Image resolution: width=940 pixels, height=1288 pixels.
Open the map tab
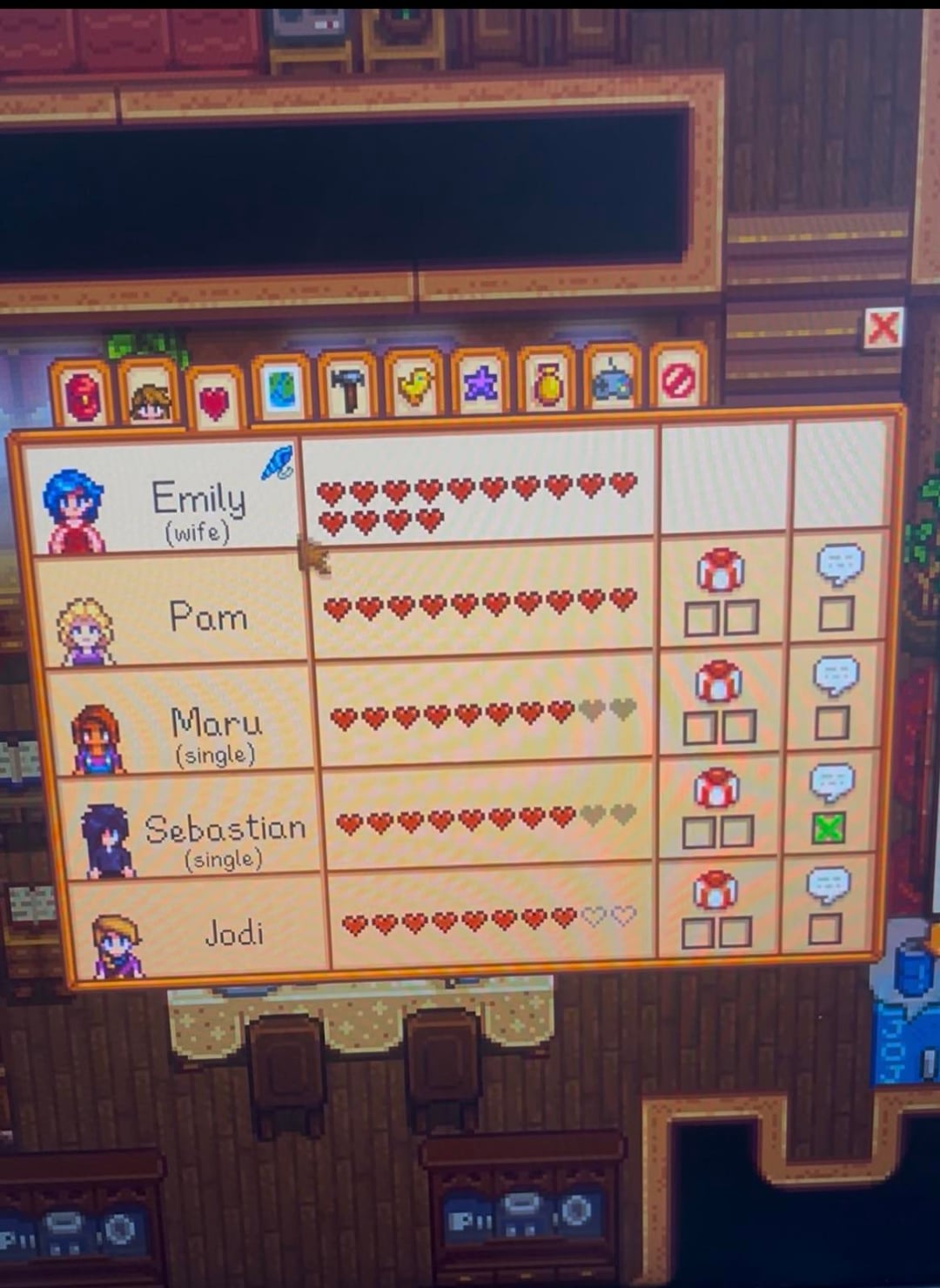coord(281,390)
